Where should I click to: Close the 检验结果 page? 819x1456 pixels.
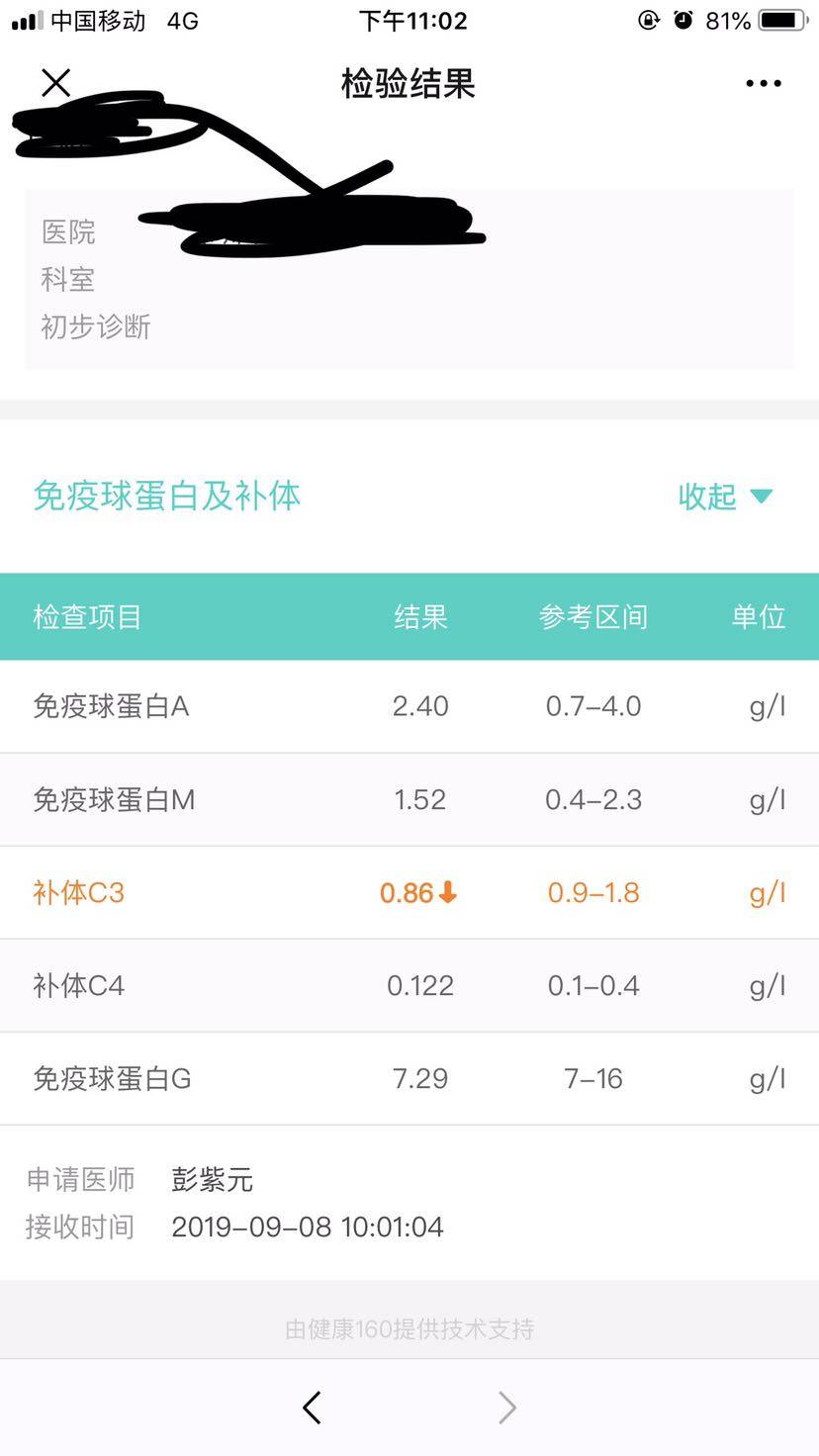tap(56, 83)
